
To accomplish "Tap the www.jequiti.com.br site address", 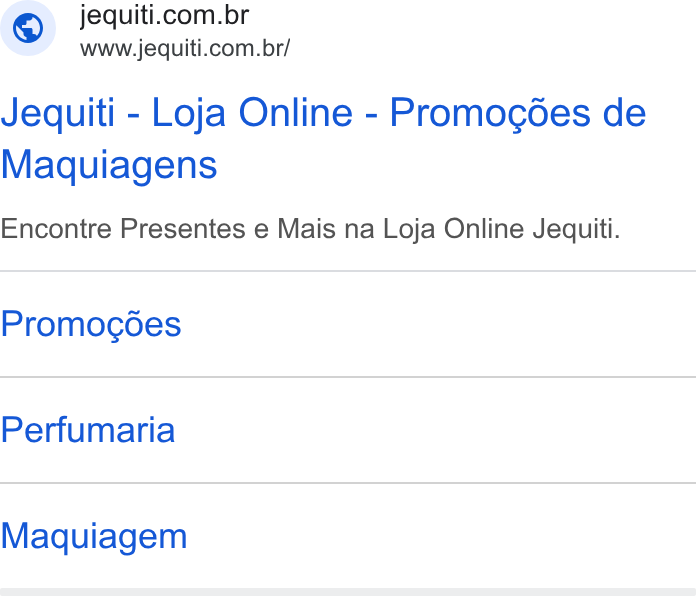I will pos(185,48).
